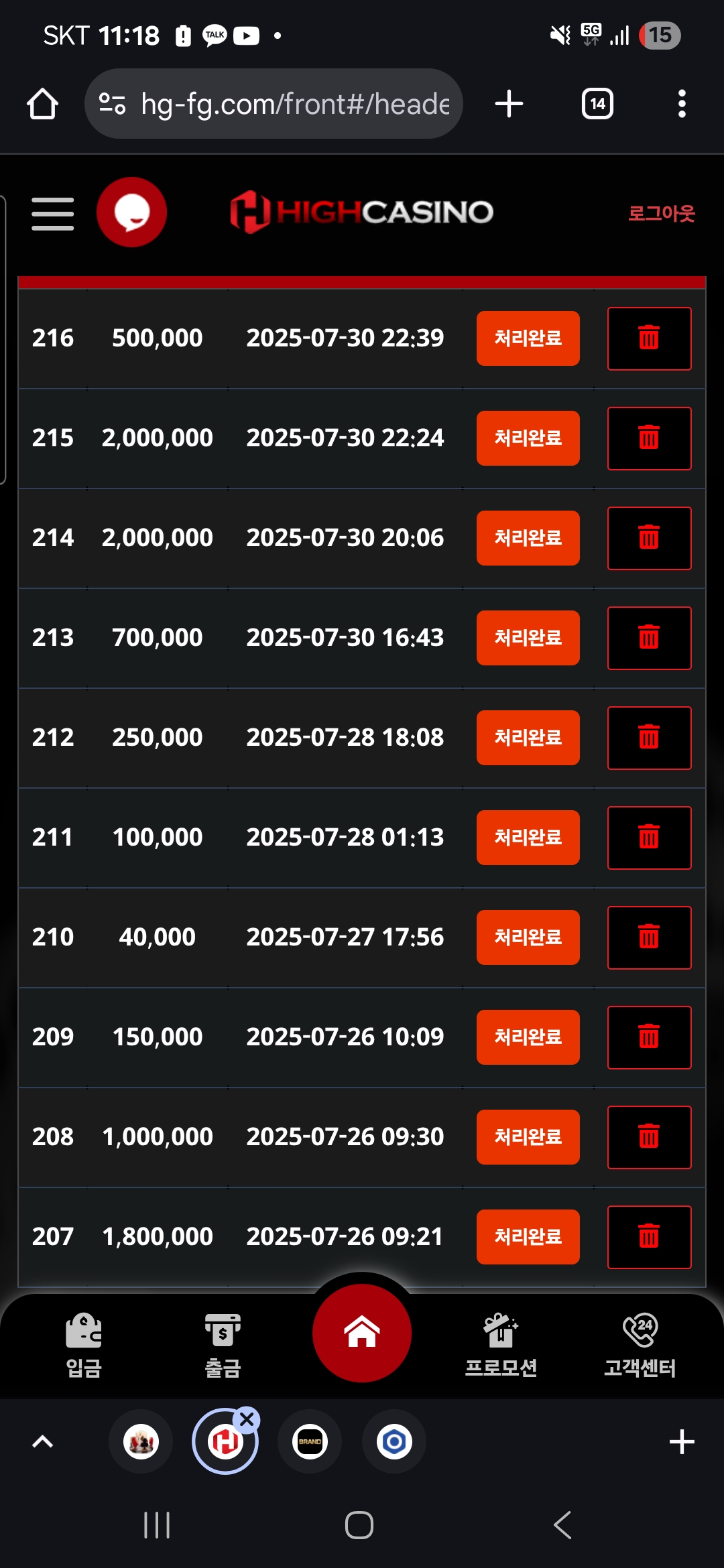
Task: Delete record 207 with trash icon
Action: pos(649,1237)
